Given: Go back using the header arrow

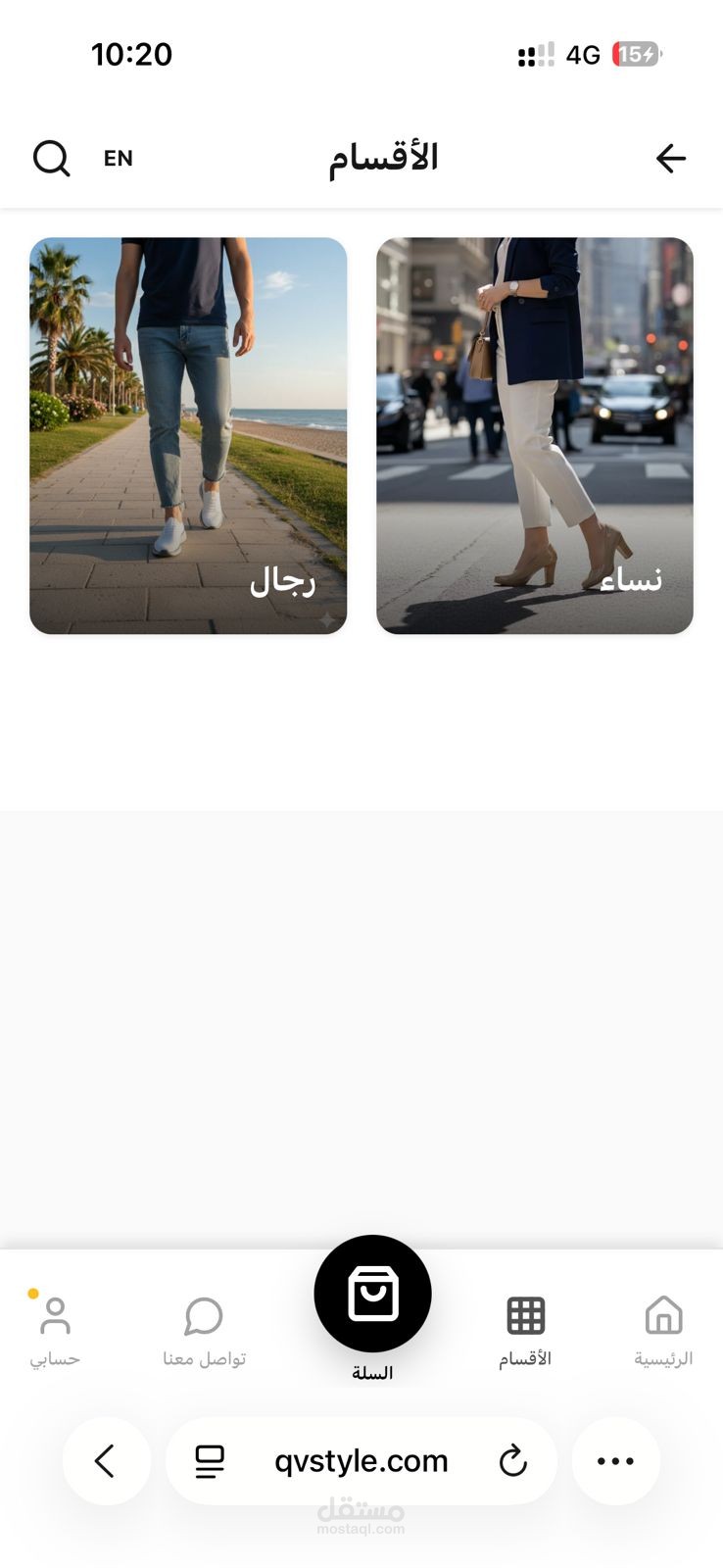Looking at the screenshot, I should [x=670, y=158].
